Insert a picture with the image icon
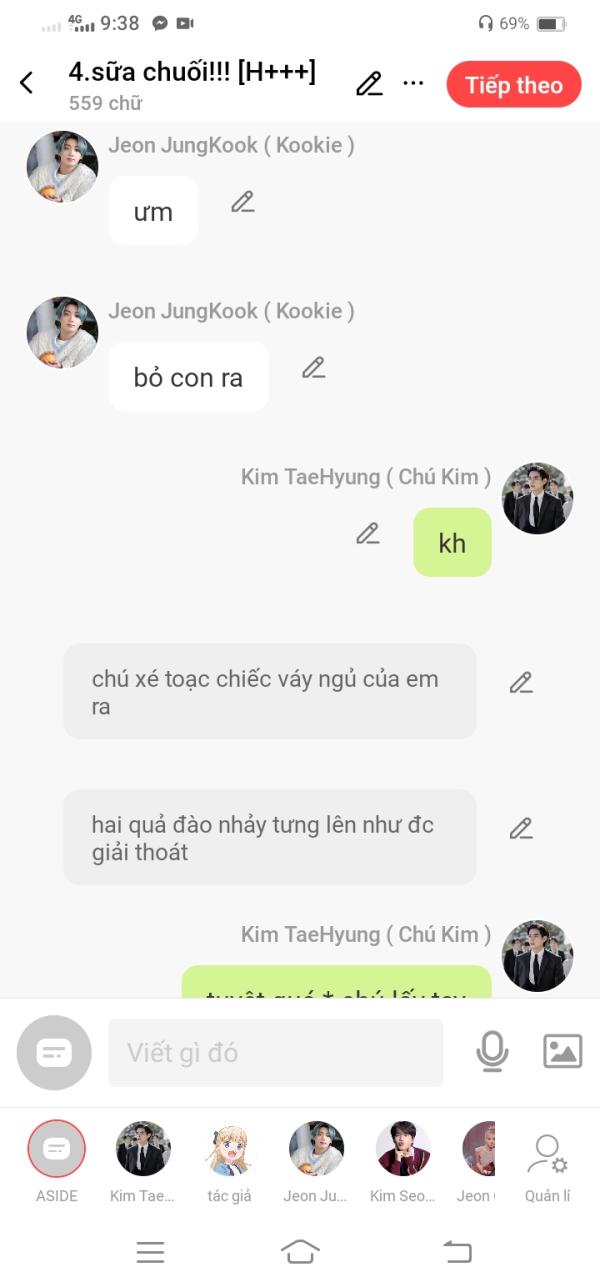 (562, 1051)
